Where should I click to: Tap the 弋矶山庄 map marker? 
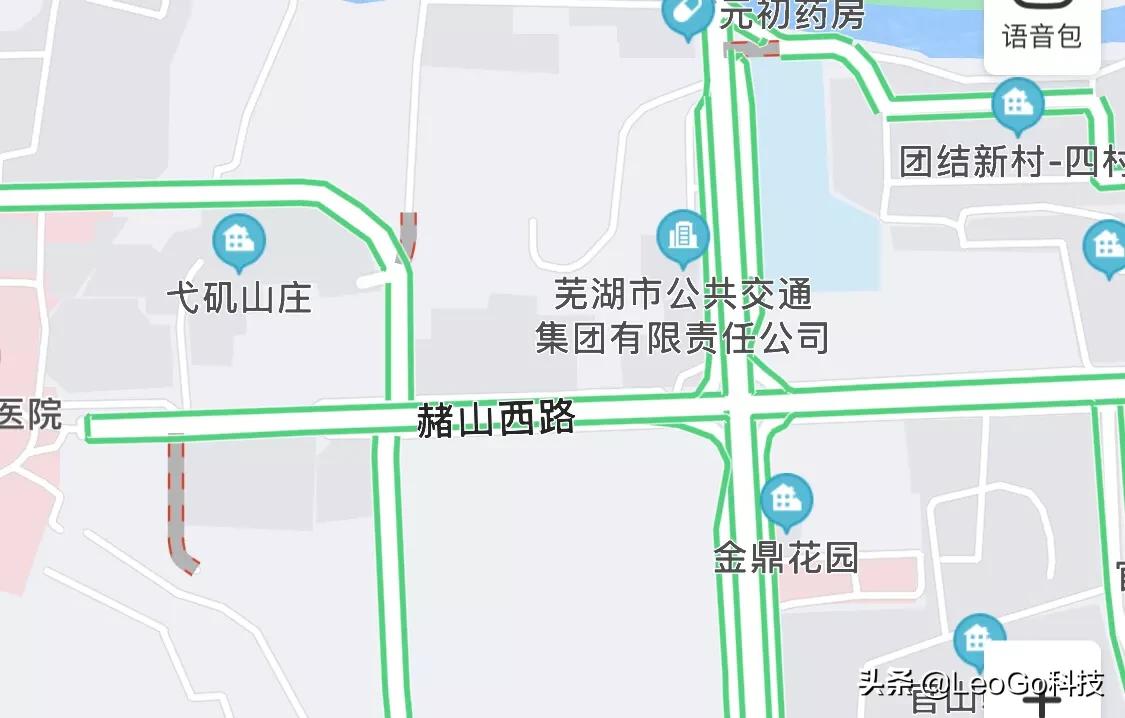click(239, 241)
